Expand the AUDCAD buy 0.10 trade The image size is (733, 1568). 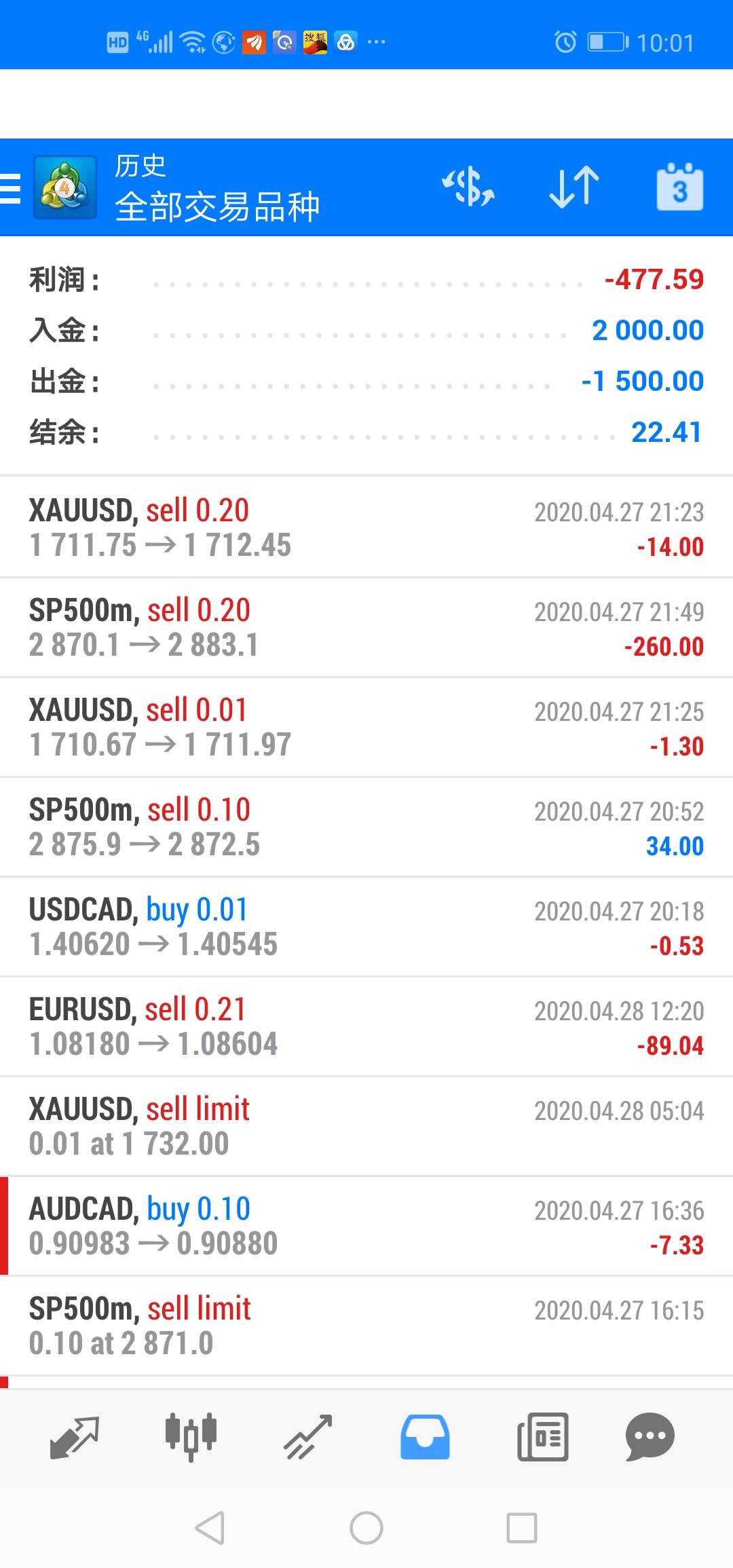point(366,1226)
